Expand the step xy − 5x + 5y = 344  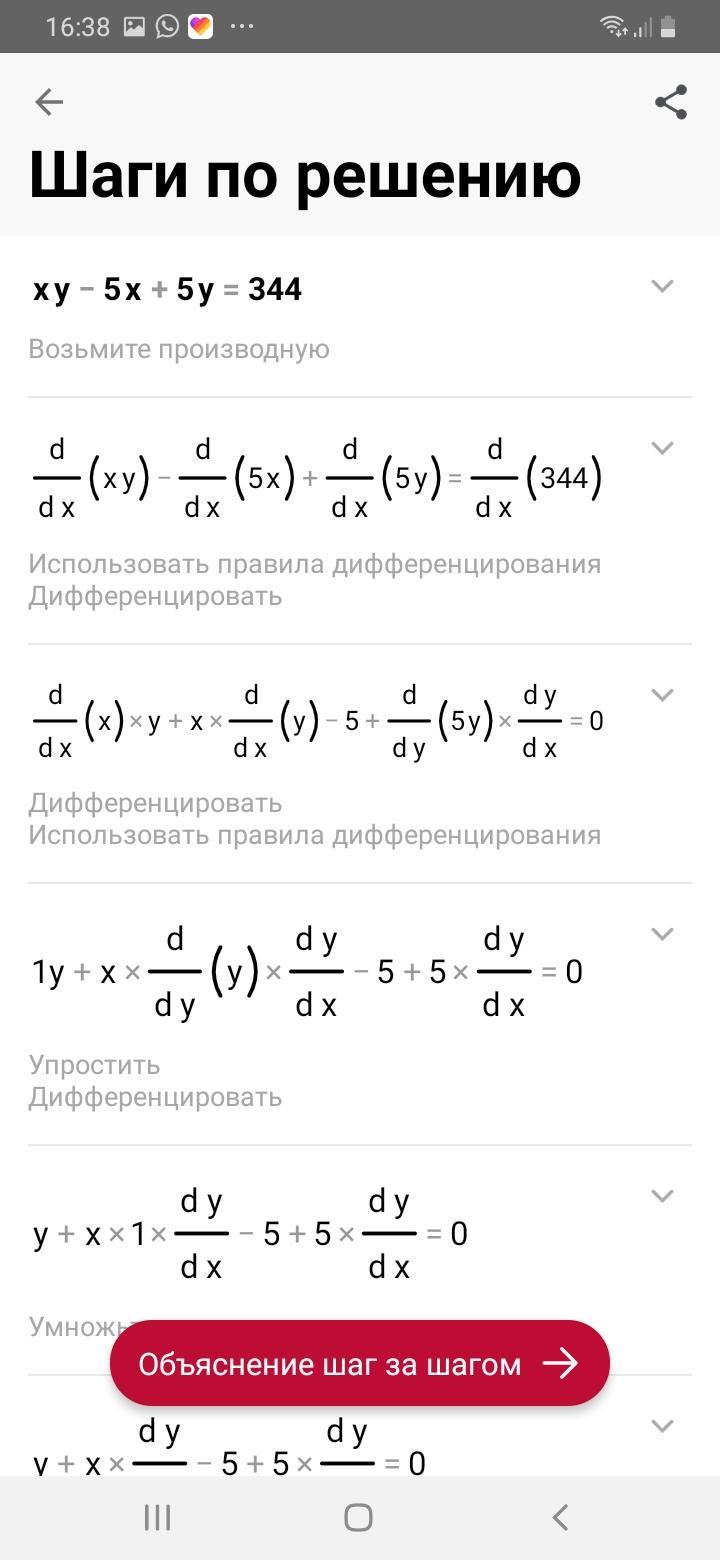click(662, 287)
